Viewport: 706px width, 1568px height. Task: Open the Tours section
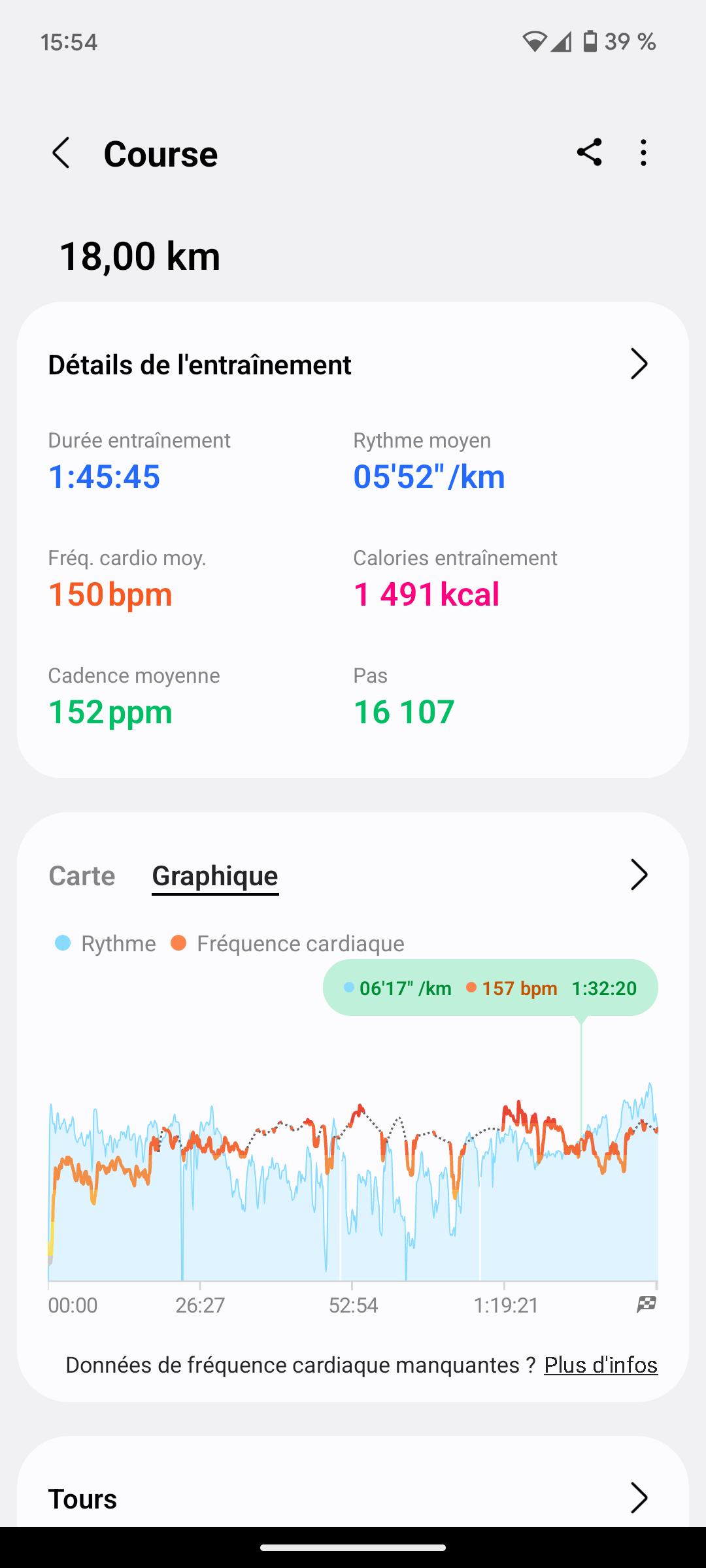[x=353, y=1499]
